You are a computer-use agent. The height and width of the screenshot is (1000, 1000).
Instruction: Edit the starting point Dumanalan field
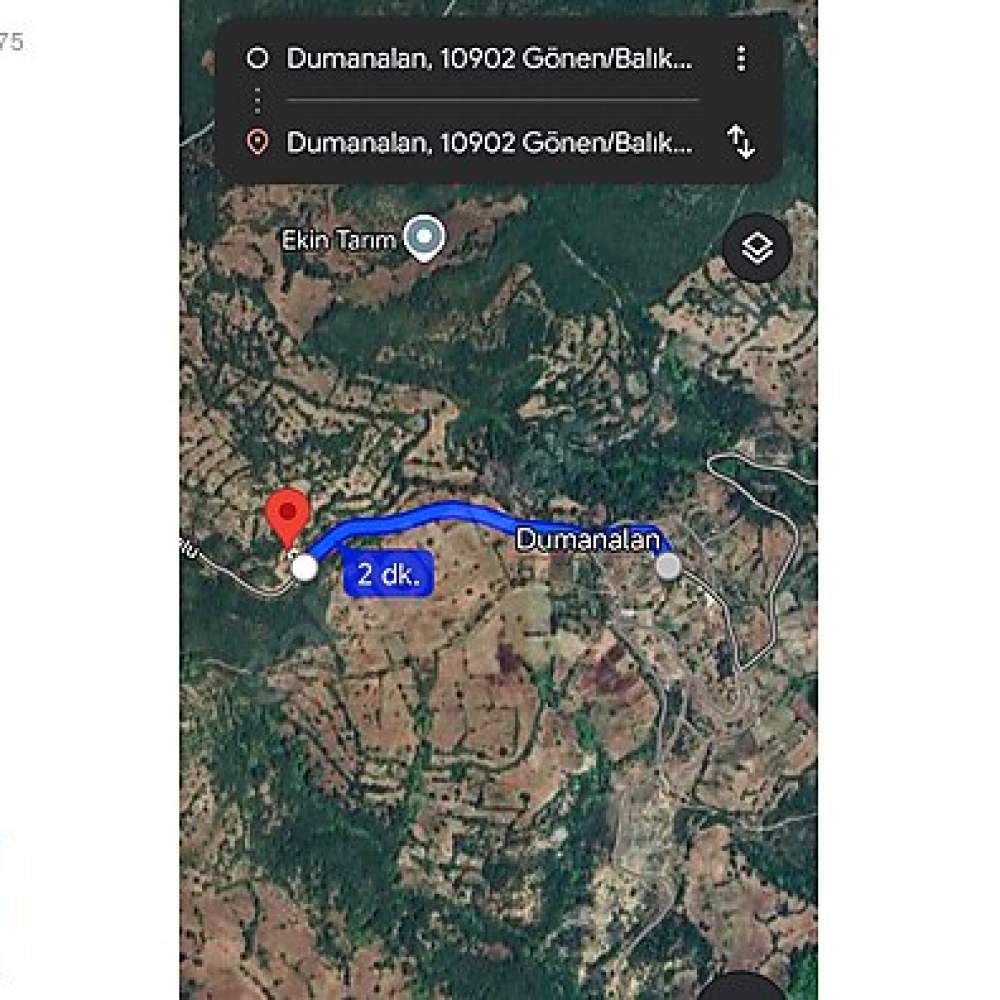pyautogui.click(x=488, y=59)
